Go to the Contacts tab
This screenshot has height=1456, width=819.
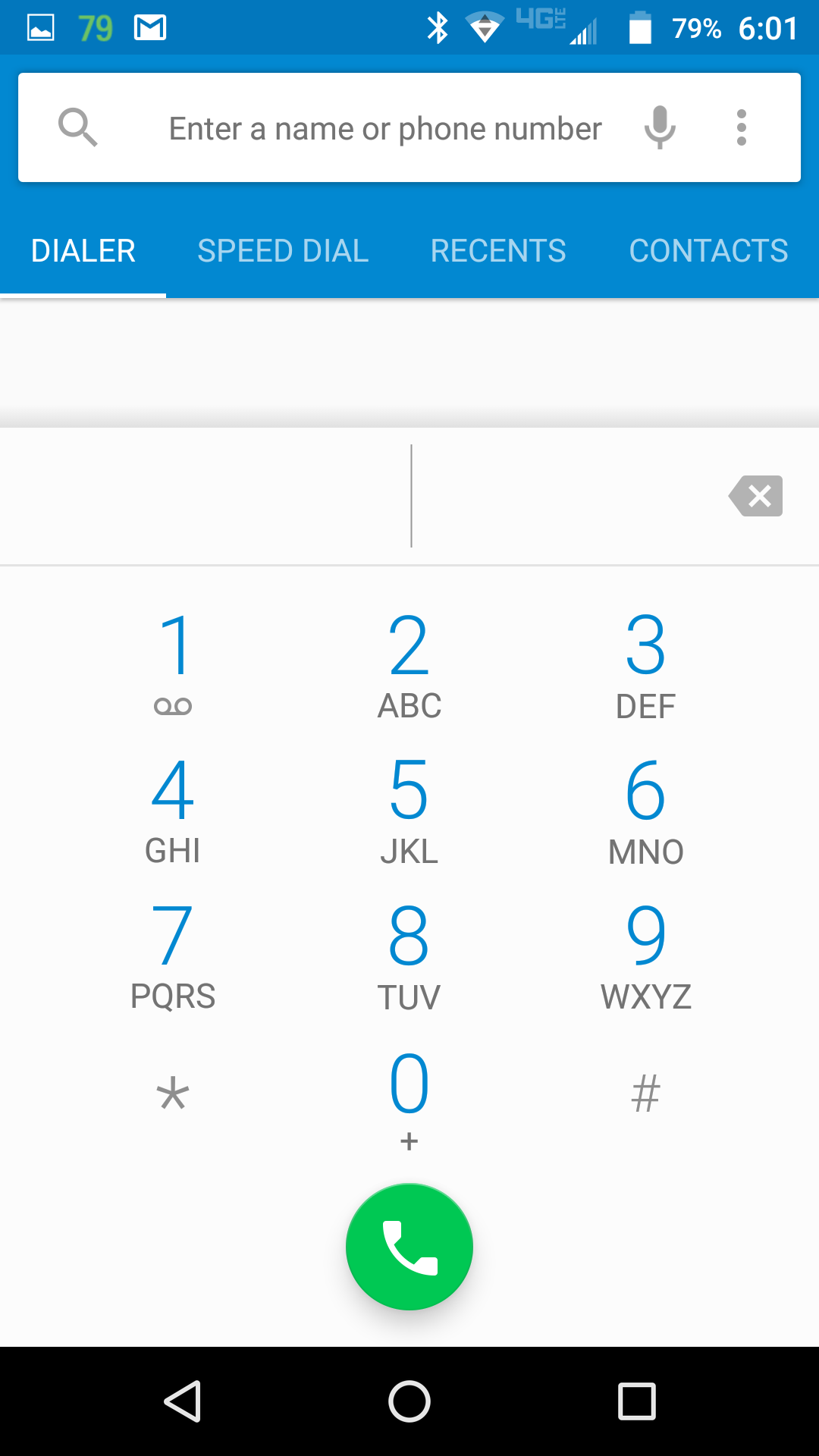[708, 251]
